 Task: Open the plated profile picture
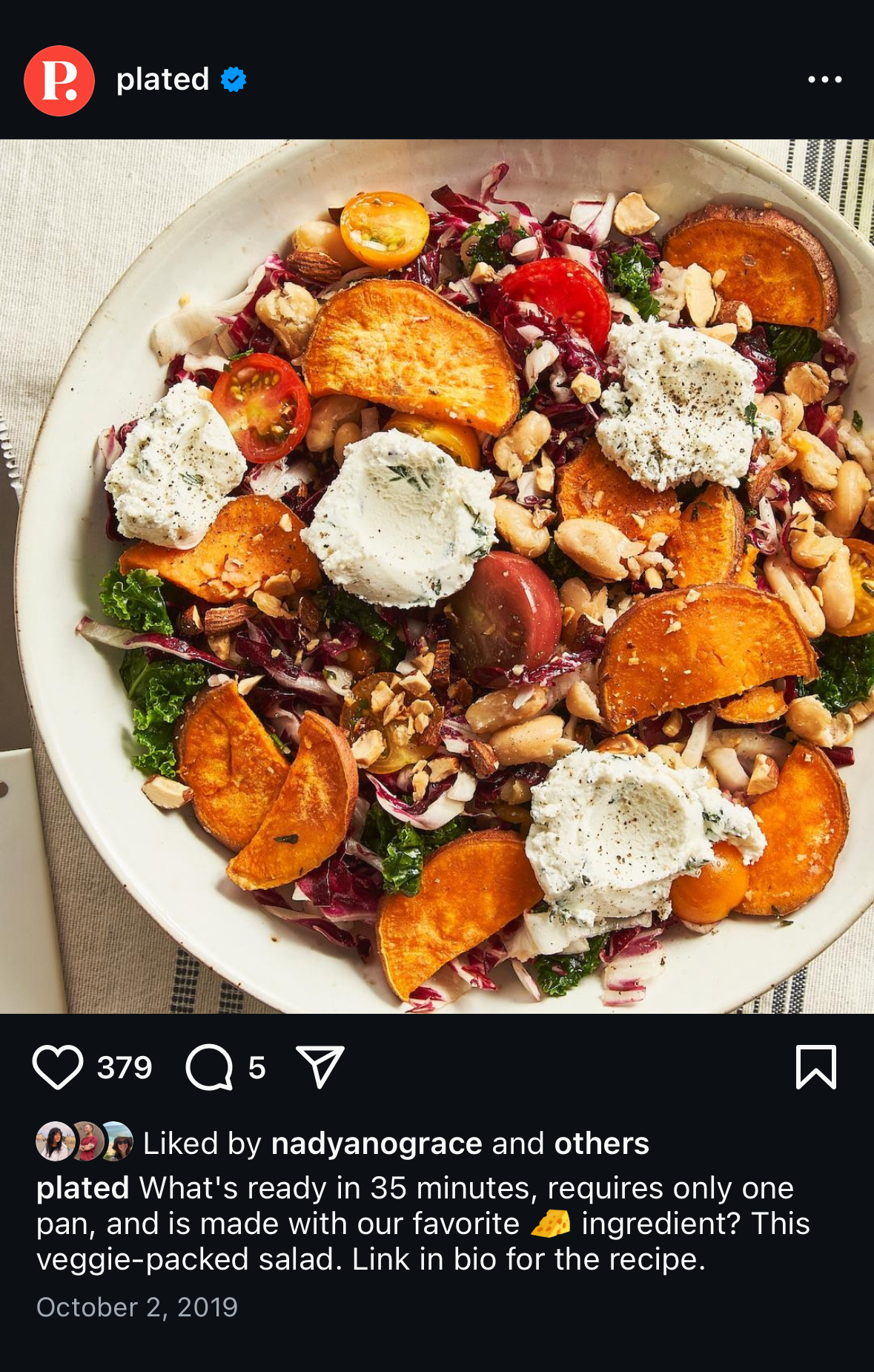click(x=59, y=81)
